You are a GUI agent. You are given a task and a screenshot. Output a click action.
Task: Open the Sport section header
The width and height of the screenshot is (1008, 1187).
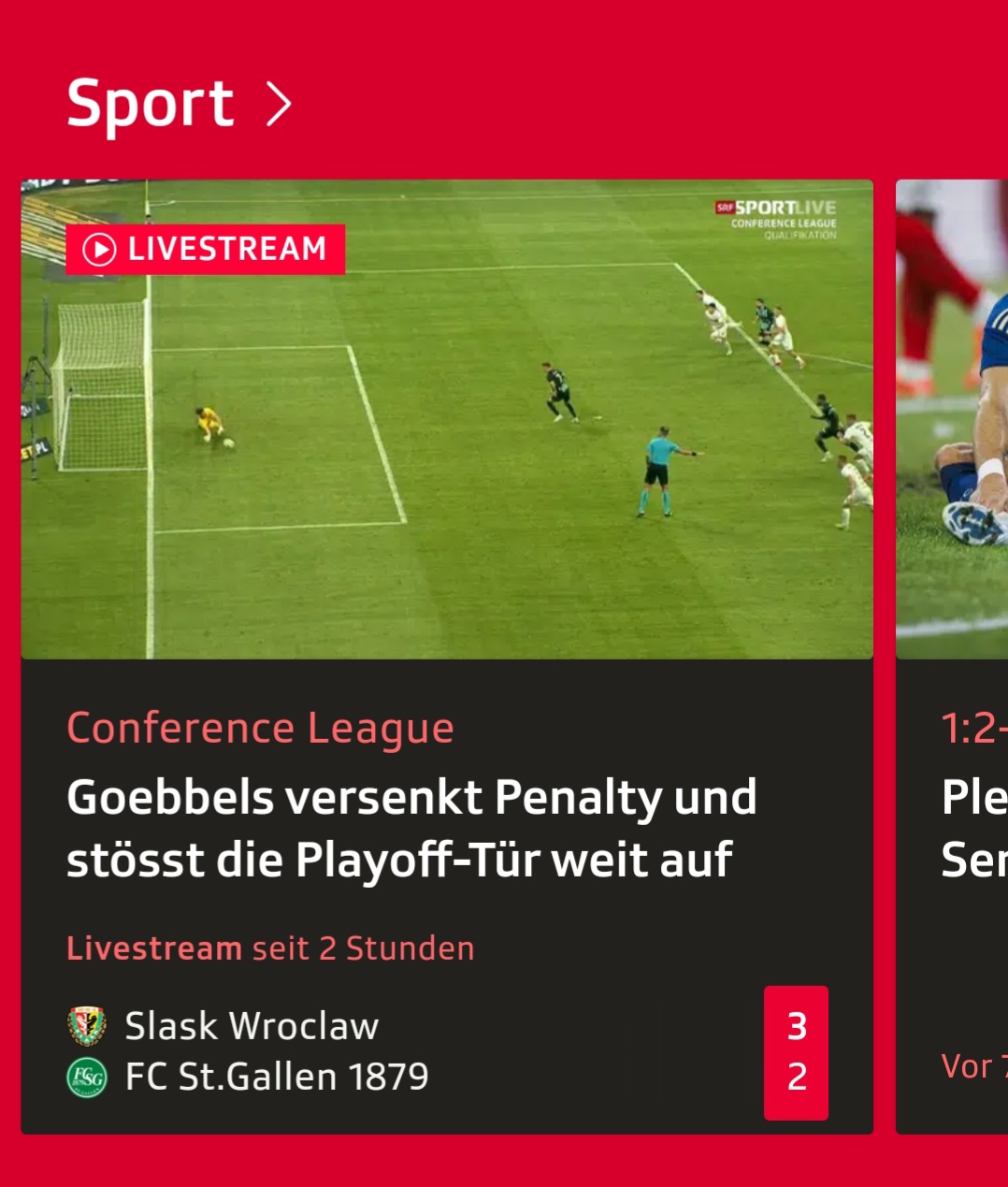(178, 103)
